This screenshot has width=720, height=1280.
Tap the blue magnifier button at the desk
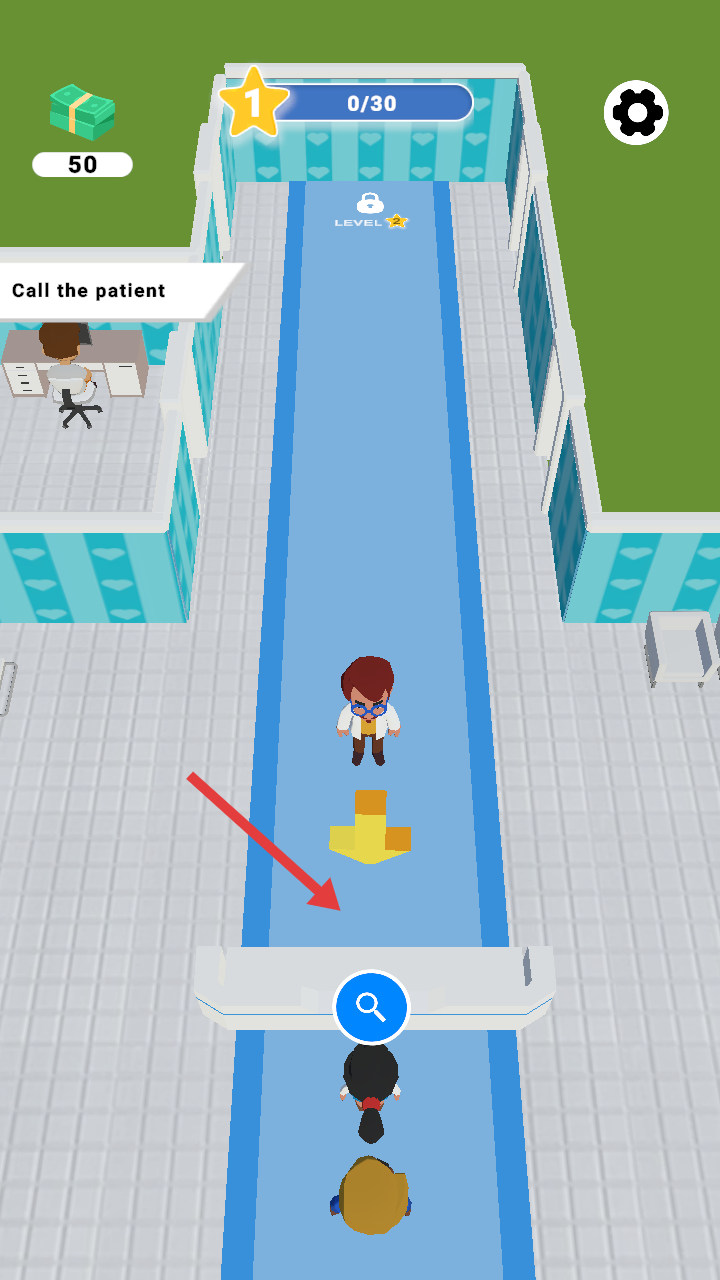click(x=371, y=1007)
